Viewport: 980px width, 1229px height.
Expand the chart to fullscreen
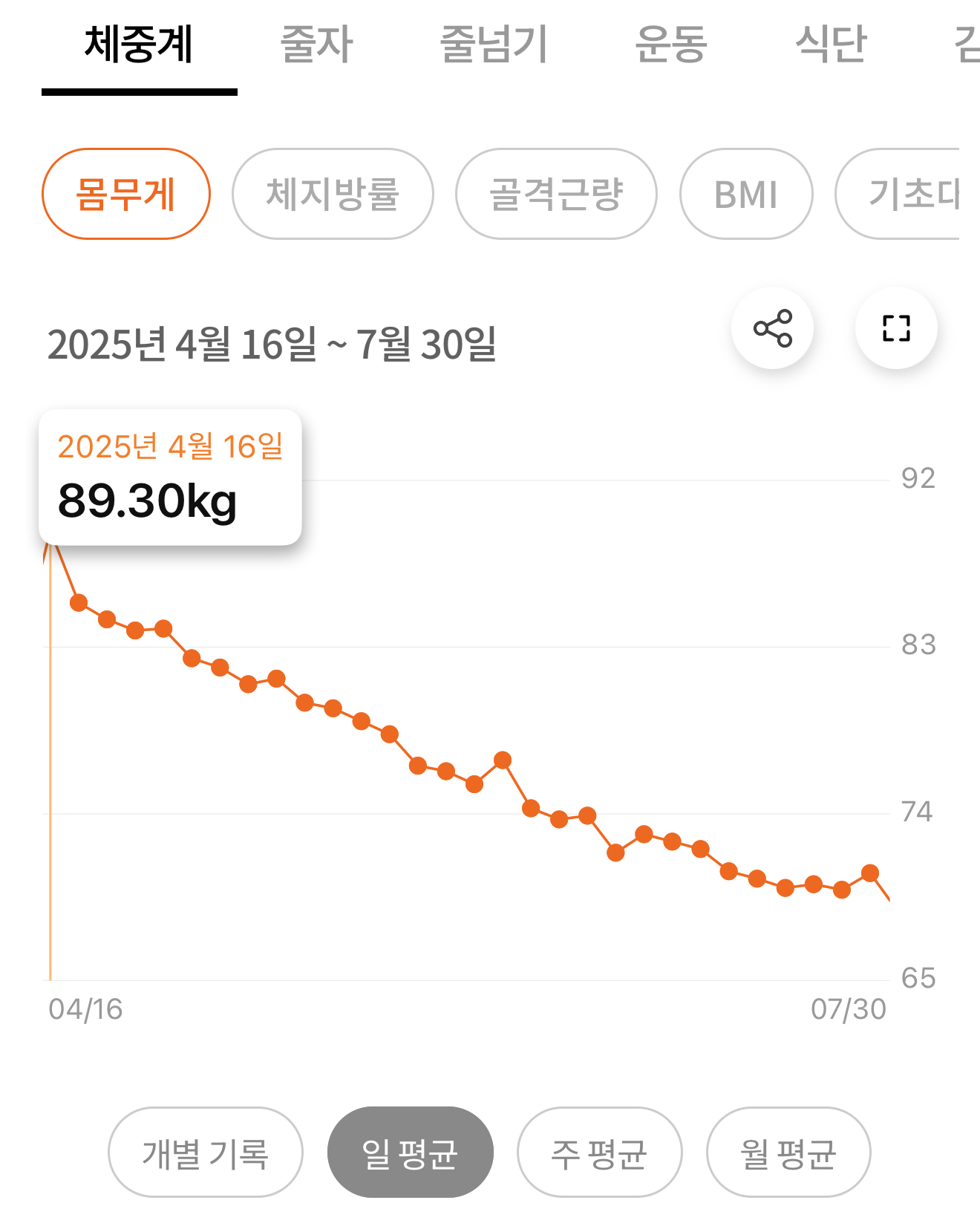click(896, 328)
